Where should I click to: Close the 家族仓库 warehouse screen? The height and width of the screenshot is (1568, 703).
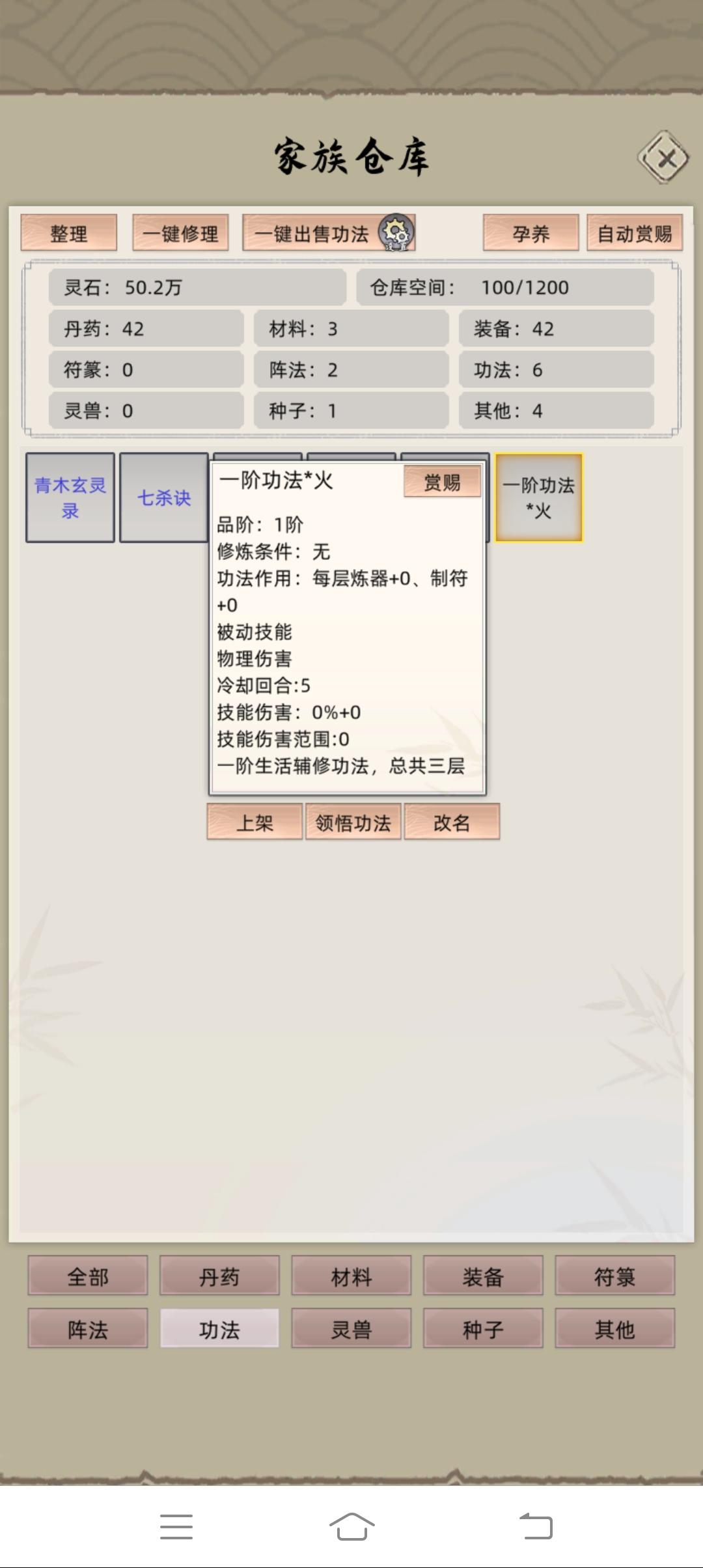click(x=664, y=158)
